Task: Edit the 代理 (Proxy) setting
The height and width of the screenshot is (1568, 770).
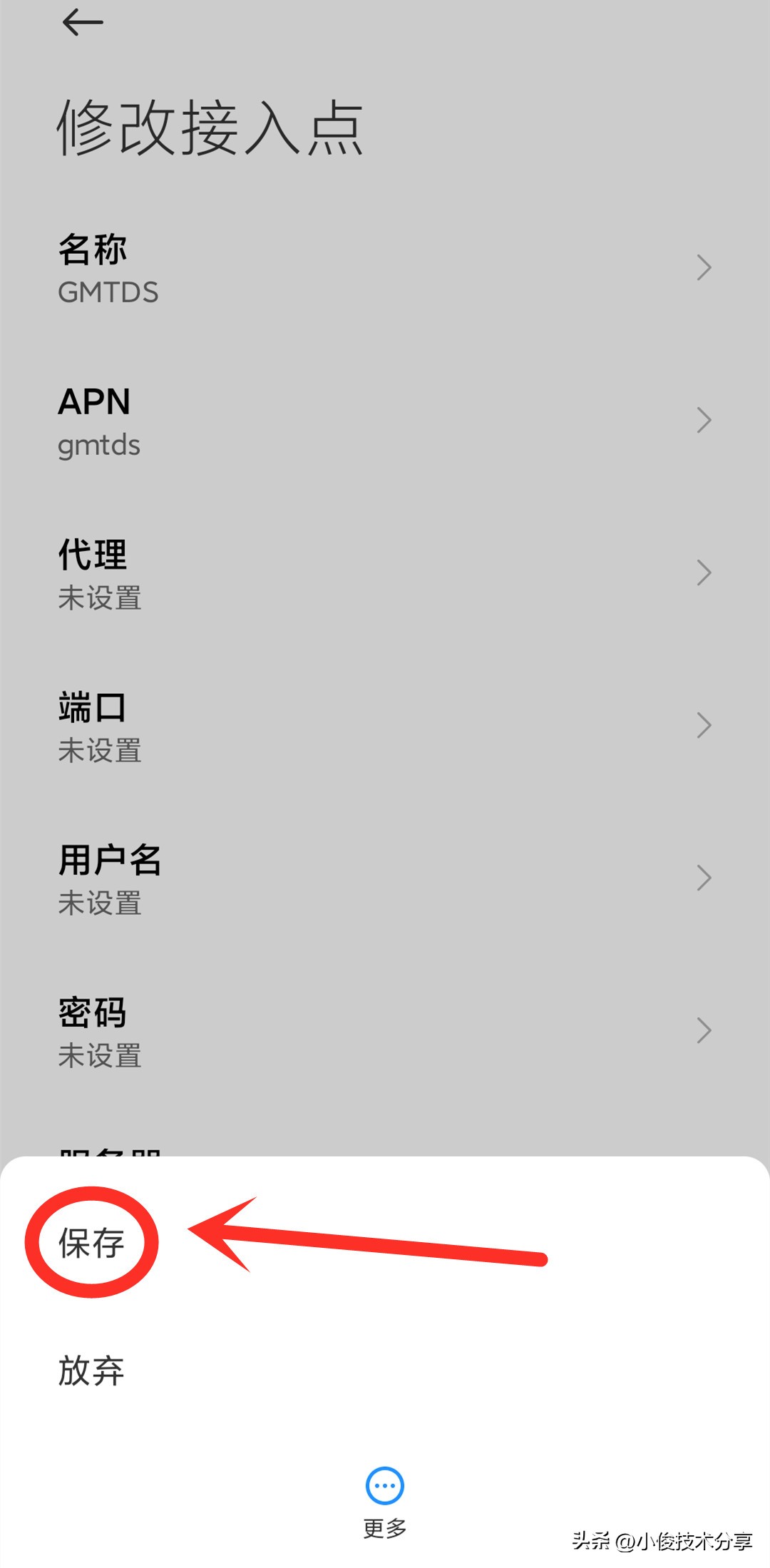Action: pyautogui.click(x=285, y=574)
